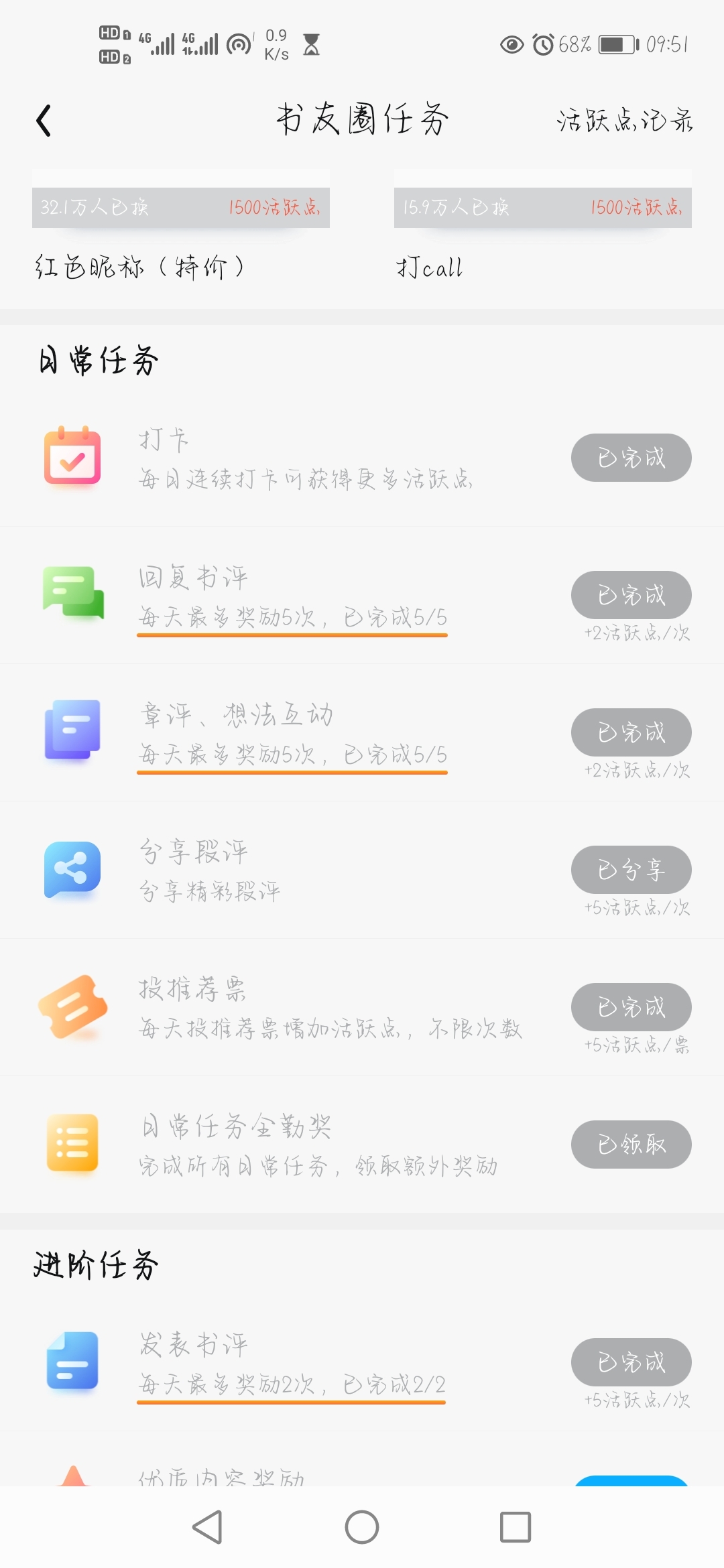The image size is (724, 1568).
Task: Tap 已分享 button for 分享段评
Action: click(631, 870)
